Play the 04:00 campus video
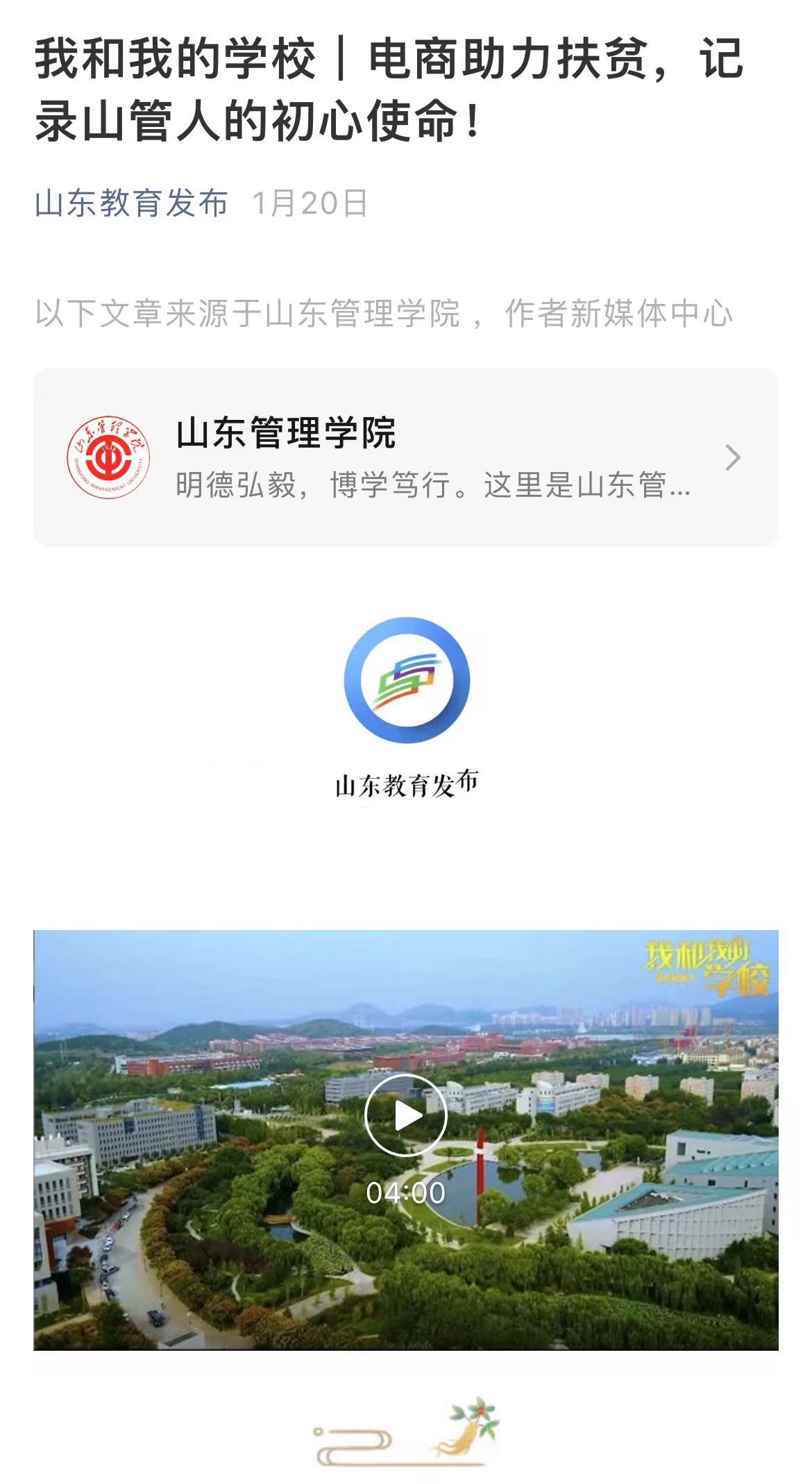The image size is (812, 1484). 406,1115
